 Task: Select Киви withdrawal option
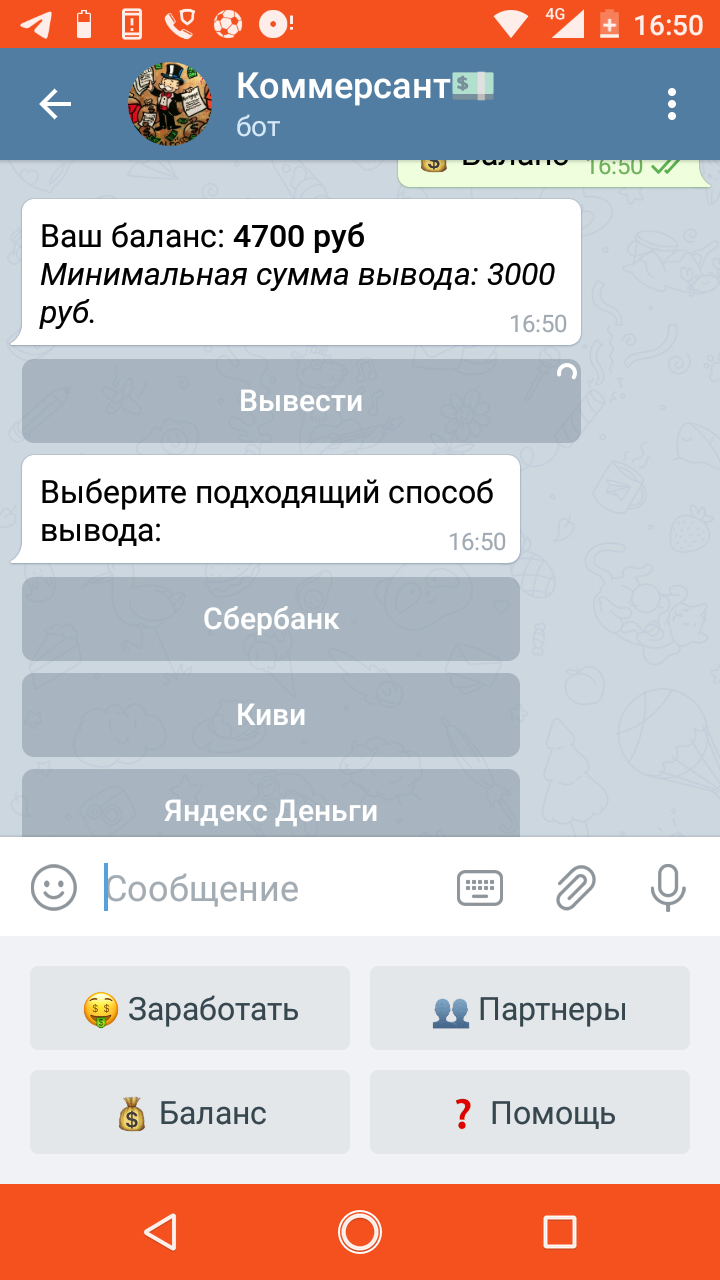(x=271, y=715)
